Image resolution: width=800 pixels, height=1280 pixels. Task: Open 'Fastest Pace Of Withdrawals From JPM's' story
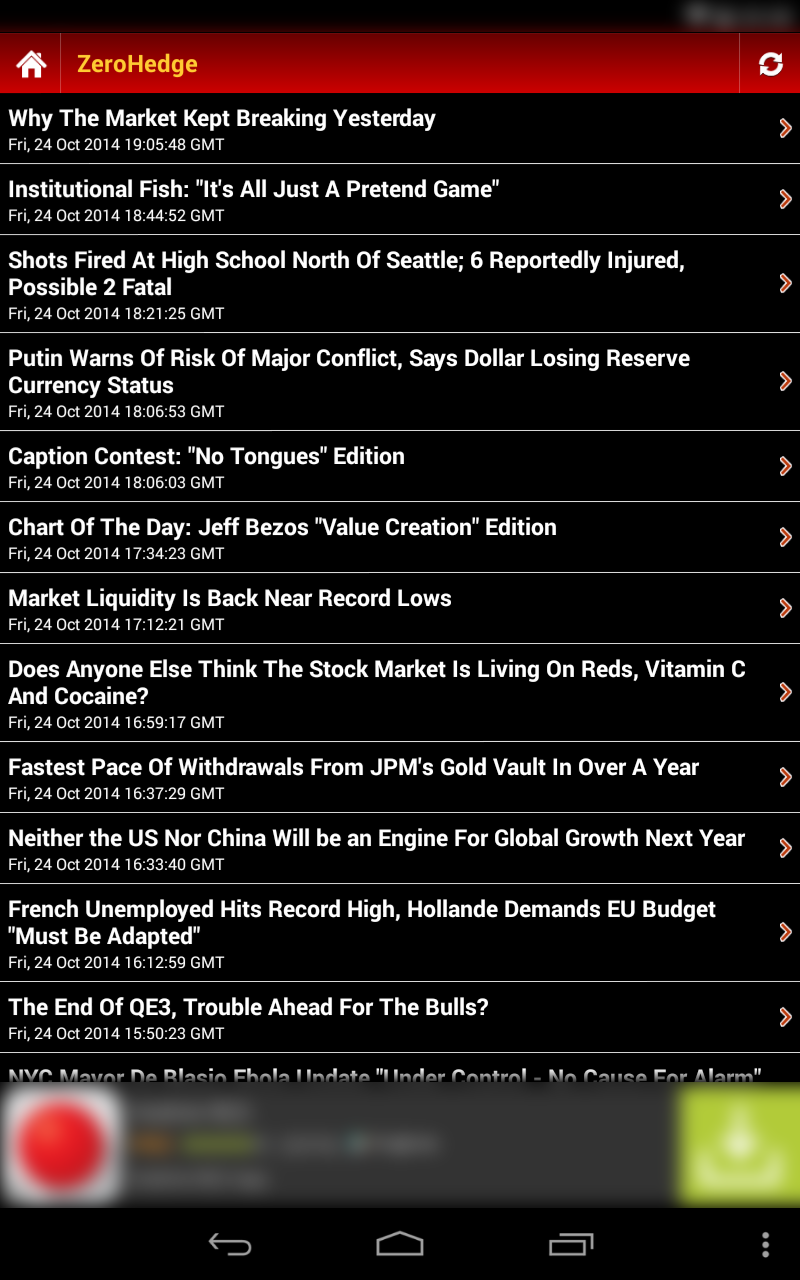click(400, 778)
